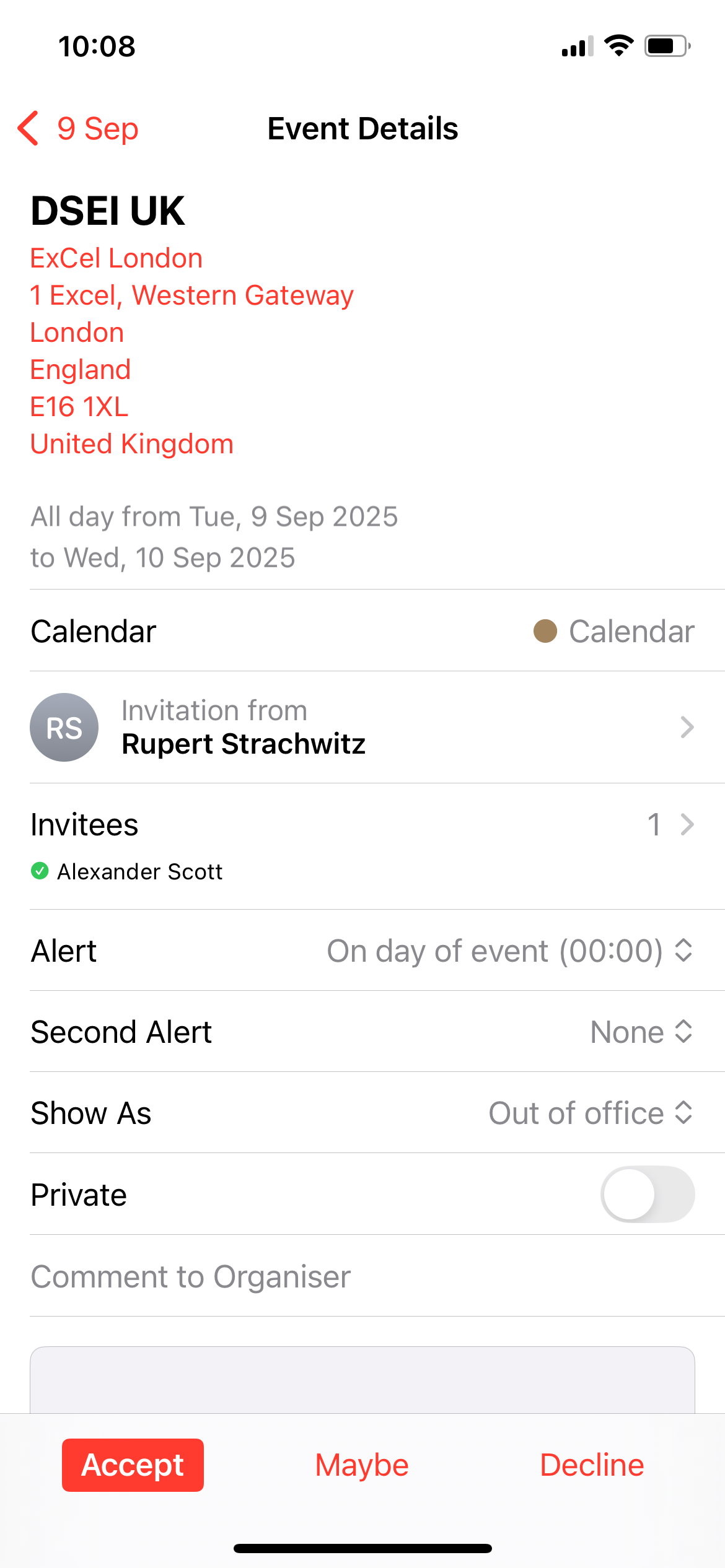Image resolution: width=725 pixels, height=1568 pixels.
Task: Open invitation from Rupert Strachwitz
Action: point(362,727)
